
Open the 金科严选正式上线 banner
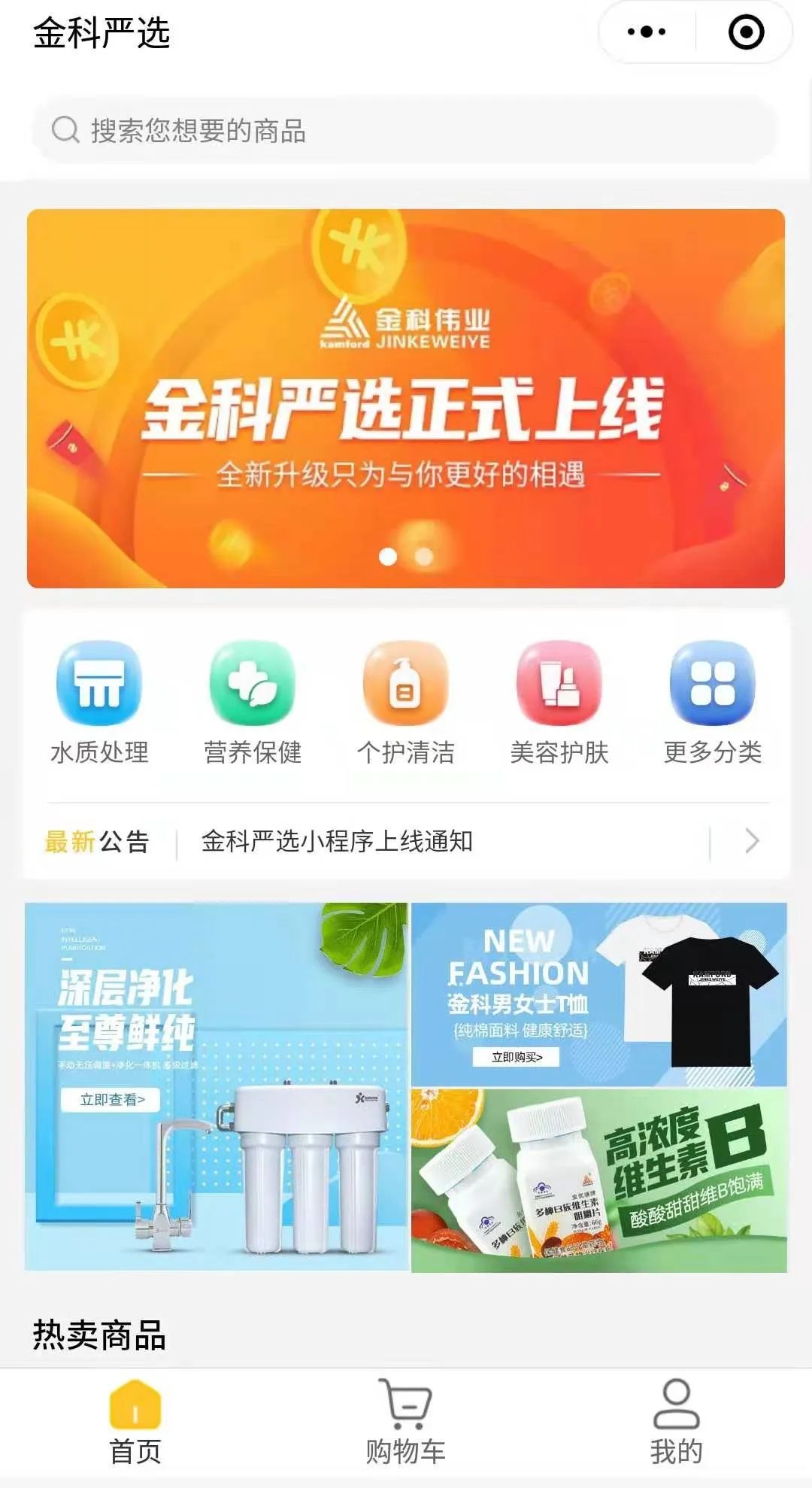(406, 399)
